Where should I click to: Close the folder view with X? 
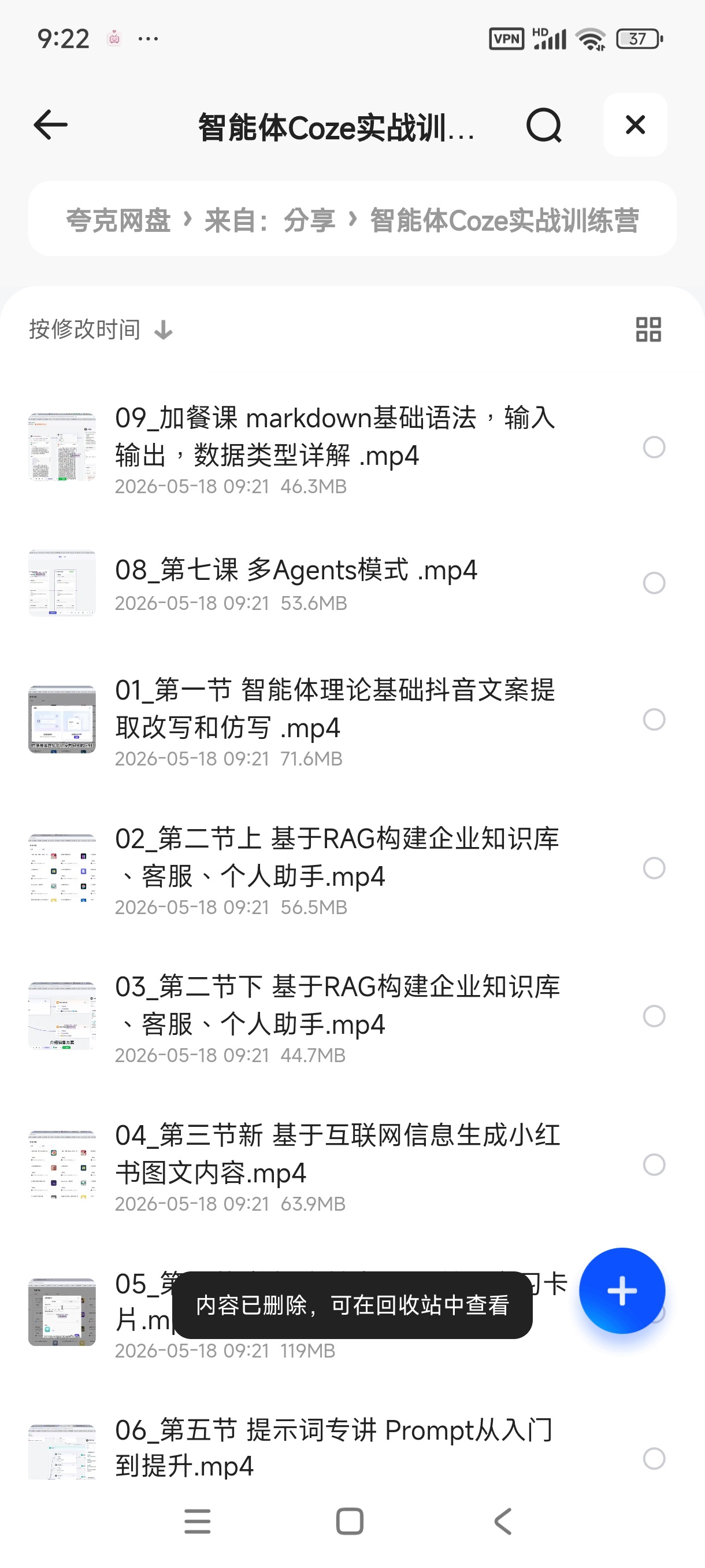point(635,125)
